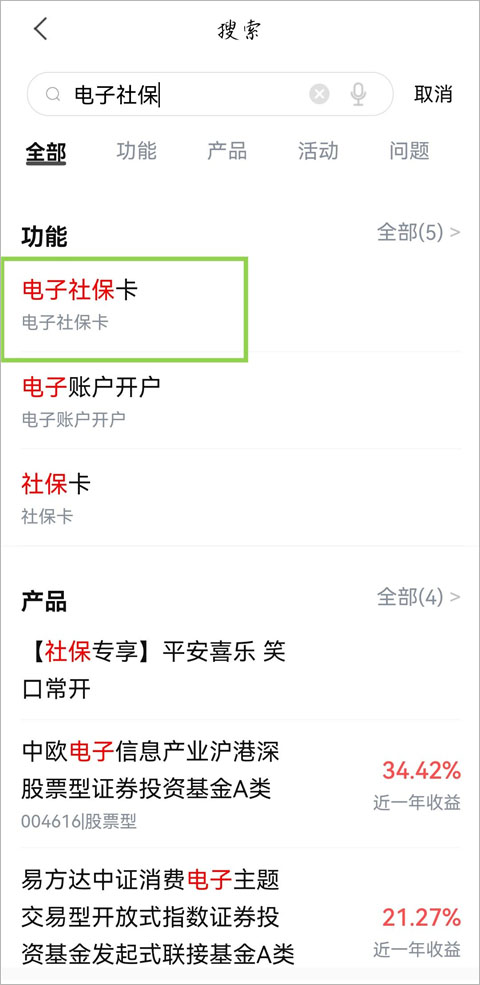Select the 全部 tab

[x=46, y=153]
